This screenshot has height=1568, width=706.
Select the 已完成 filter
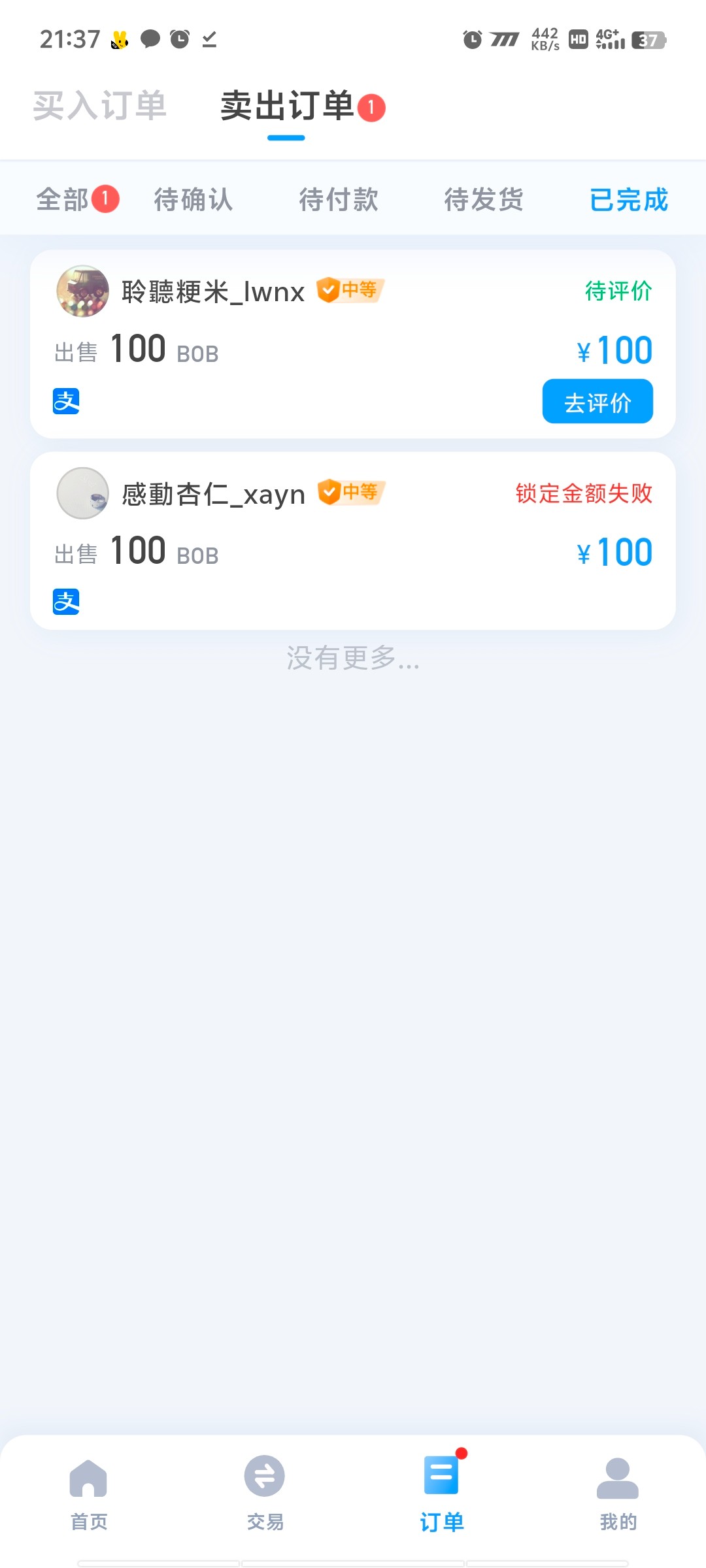629,199
